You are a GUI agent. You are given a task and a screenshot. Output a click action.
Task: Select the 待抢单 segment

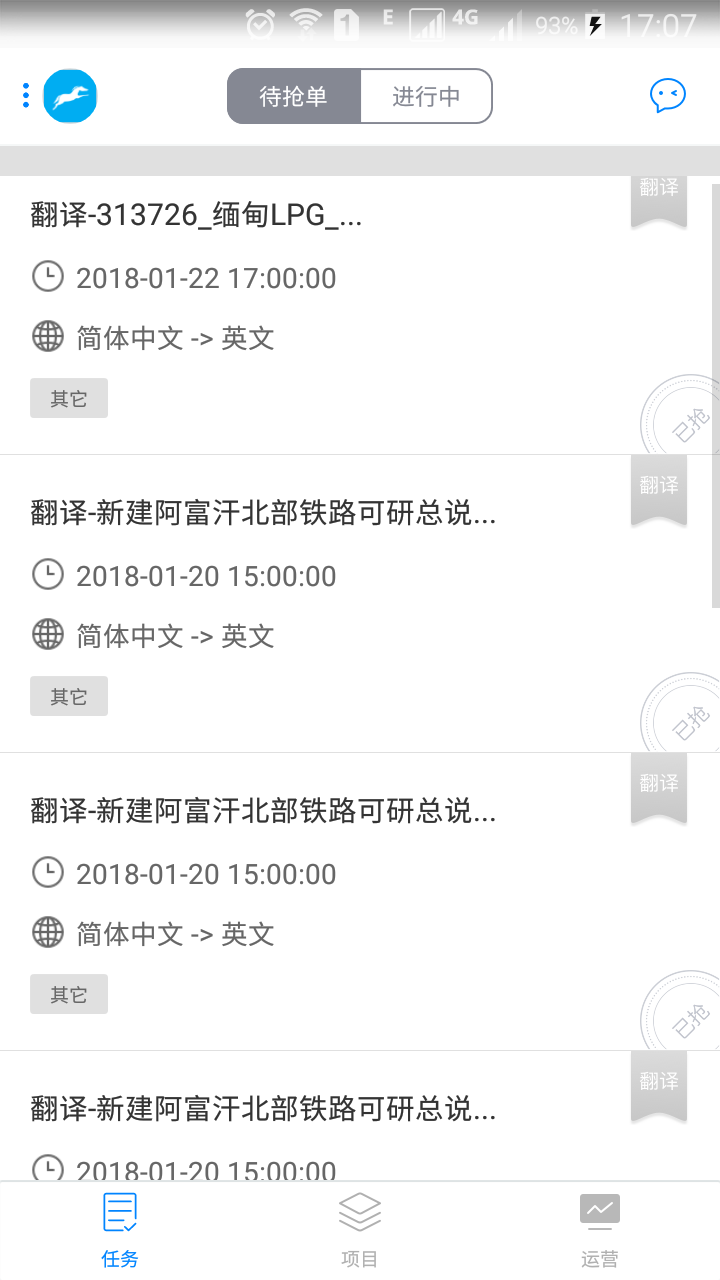pos(293,96)
